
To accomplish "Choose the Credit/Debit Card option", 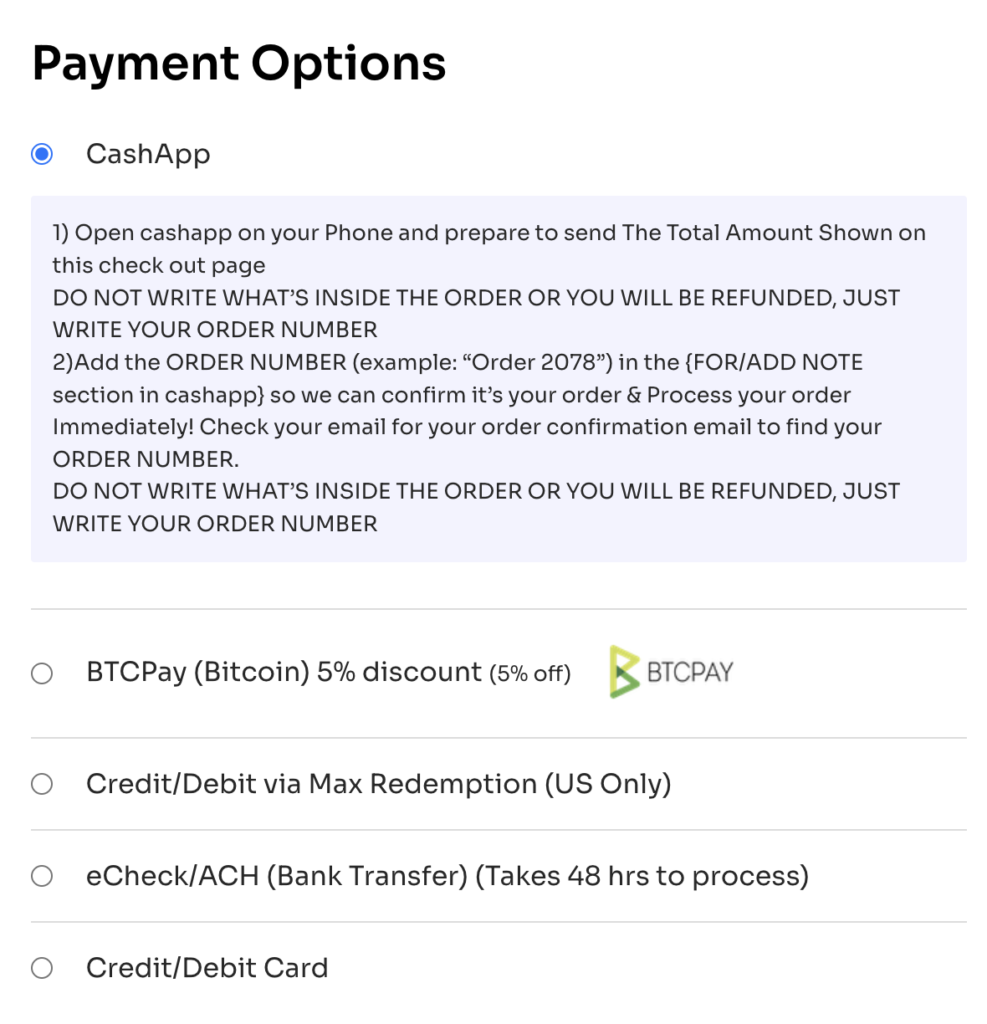I will [42, 968].
